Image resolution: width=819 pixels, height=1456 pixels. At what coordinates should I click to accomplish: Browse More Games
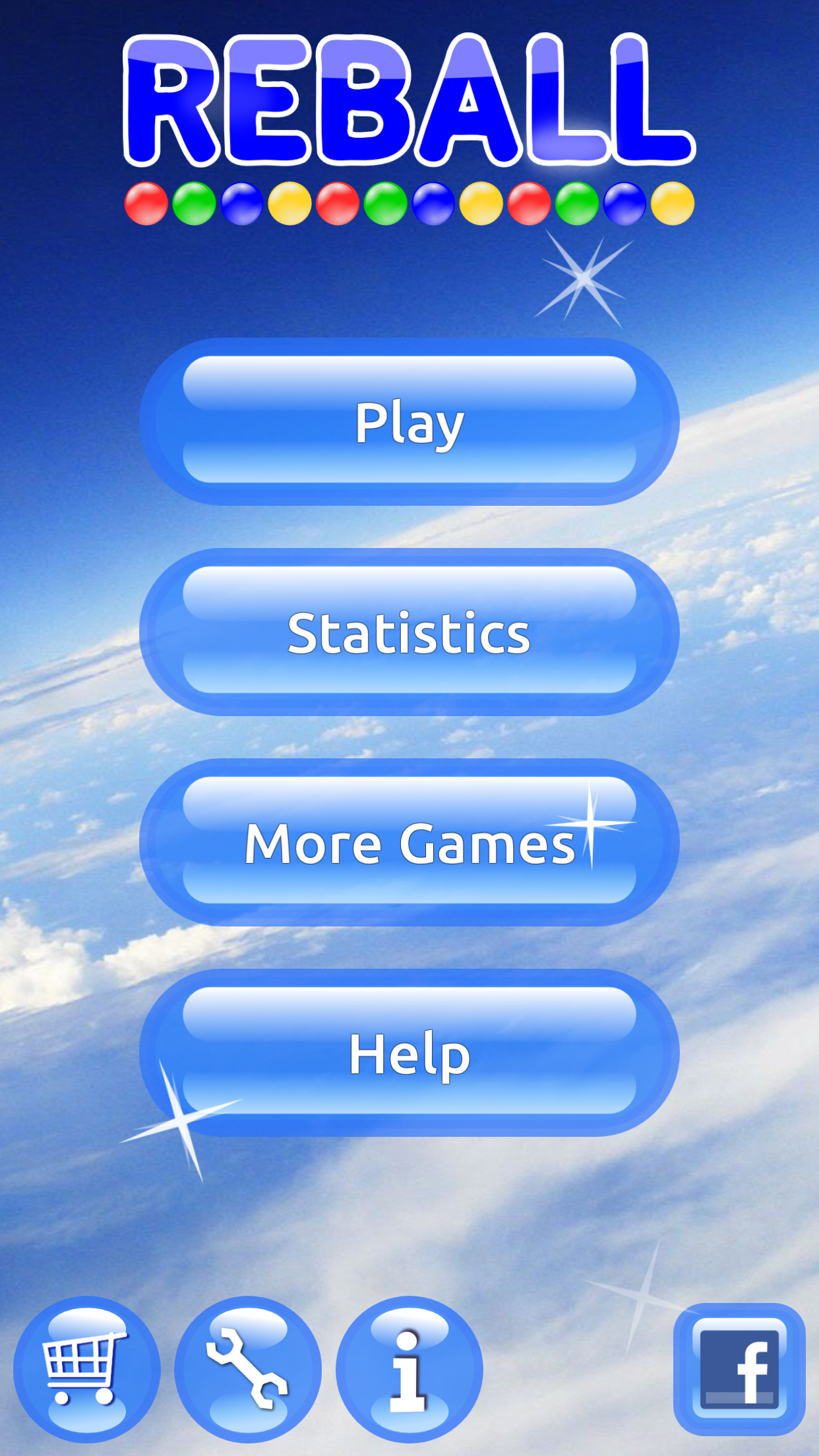[x=409, y=843]
